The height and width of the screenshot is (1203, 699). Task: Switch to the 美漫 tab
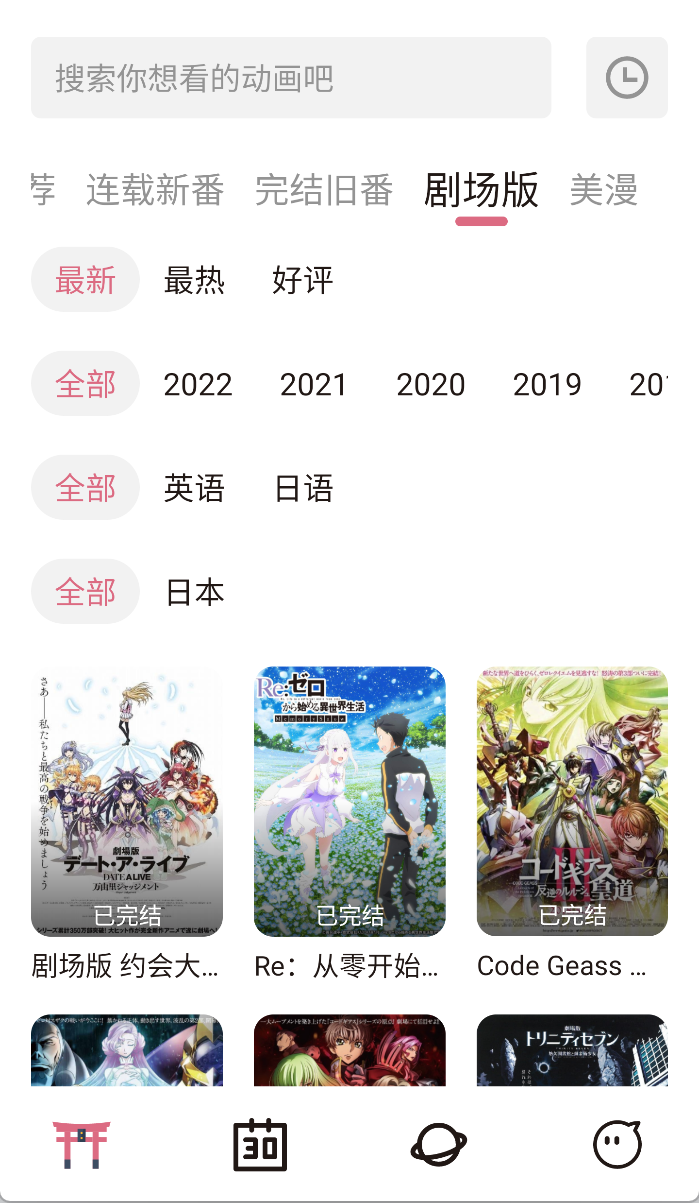(x=603, y=189)
